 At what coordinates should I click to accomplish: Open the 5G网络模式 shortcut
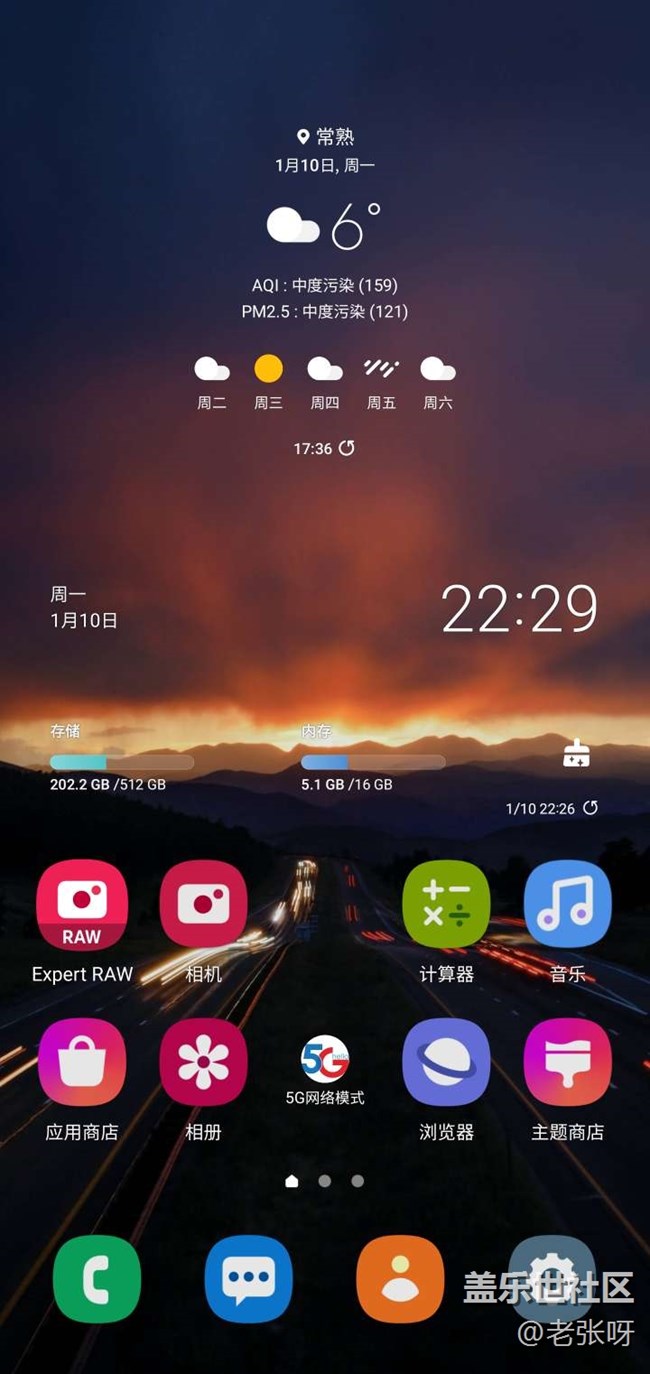(325, 1062)
